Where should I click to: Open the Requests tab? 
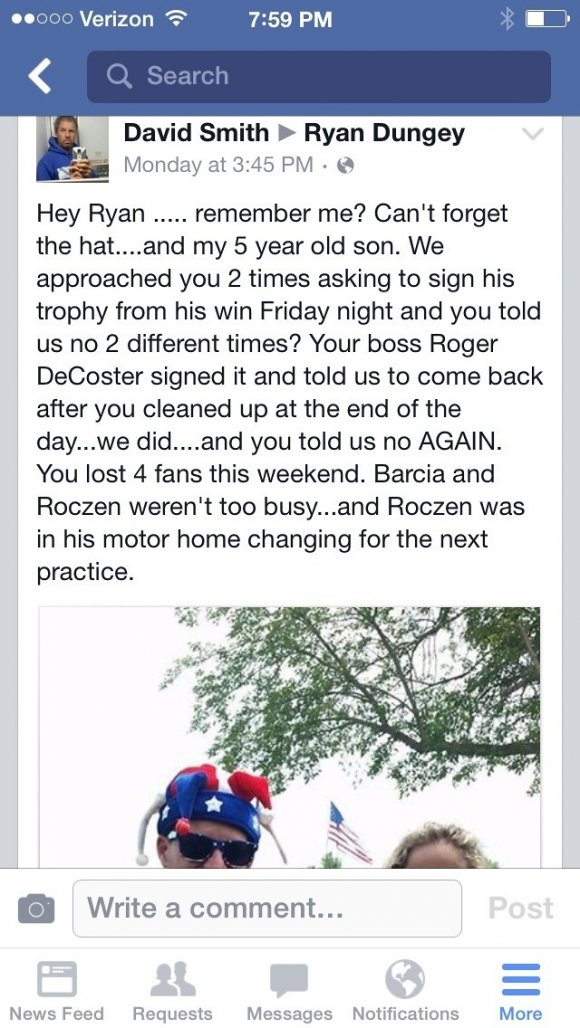[x=172, y=991]
